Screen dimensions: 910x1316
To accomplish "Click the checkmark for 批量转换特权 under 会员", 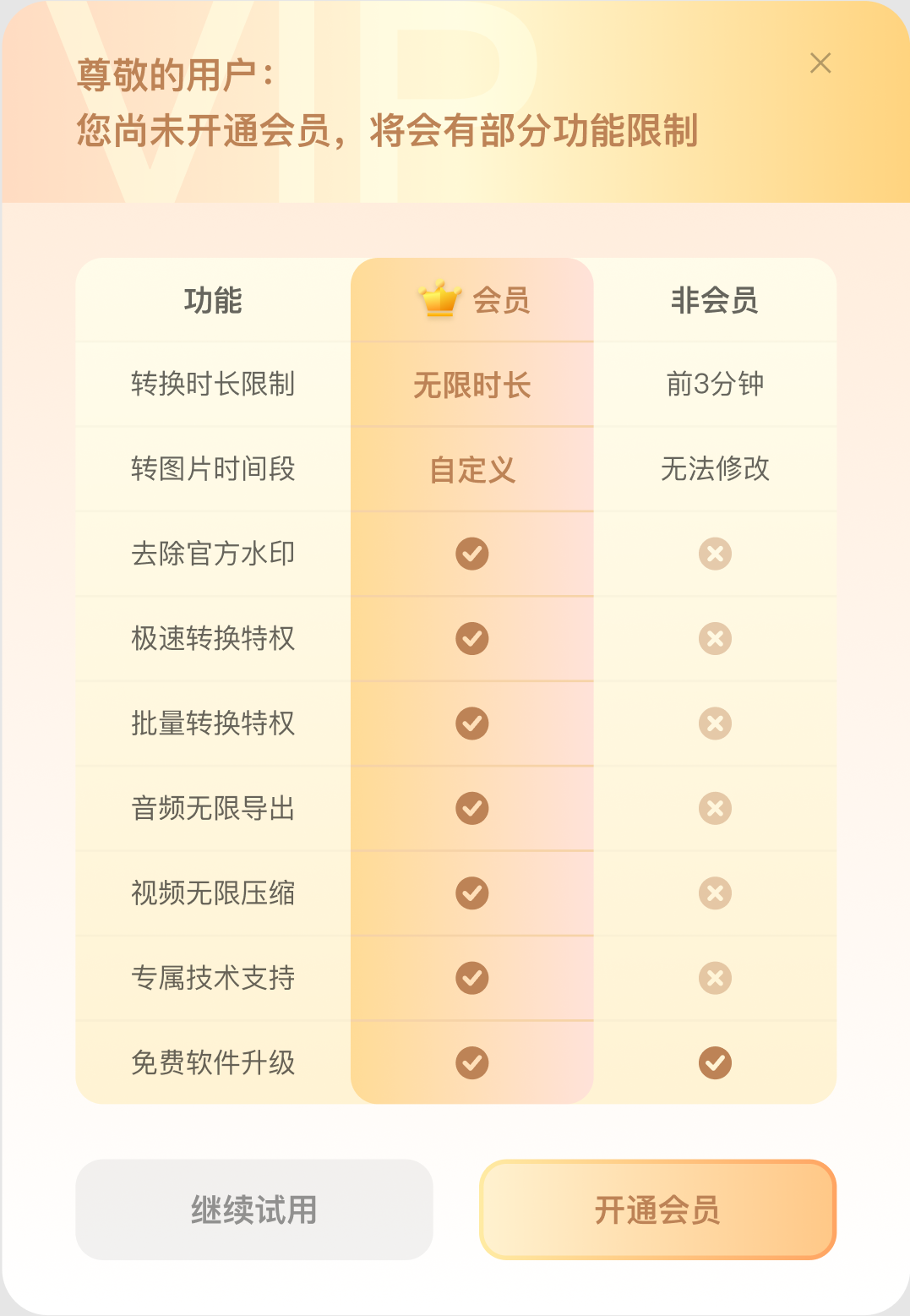I will 471,724.
